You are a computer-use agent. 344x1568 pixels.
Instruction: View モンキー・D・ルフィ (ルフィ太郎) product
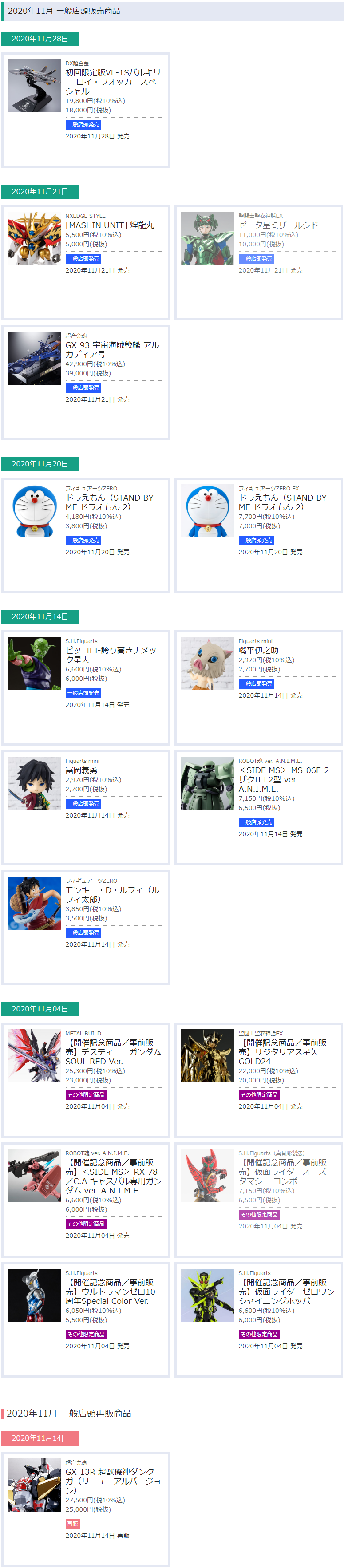coord(85,927)
